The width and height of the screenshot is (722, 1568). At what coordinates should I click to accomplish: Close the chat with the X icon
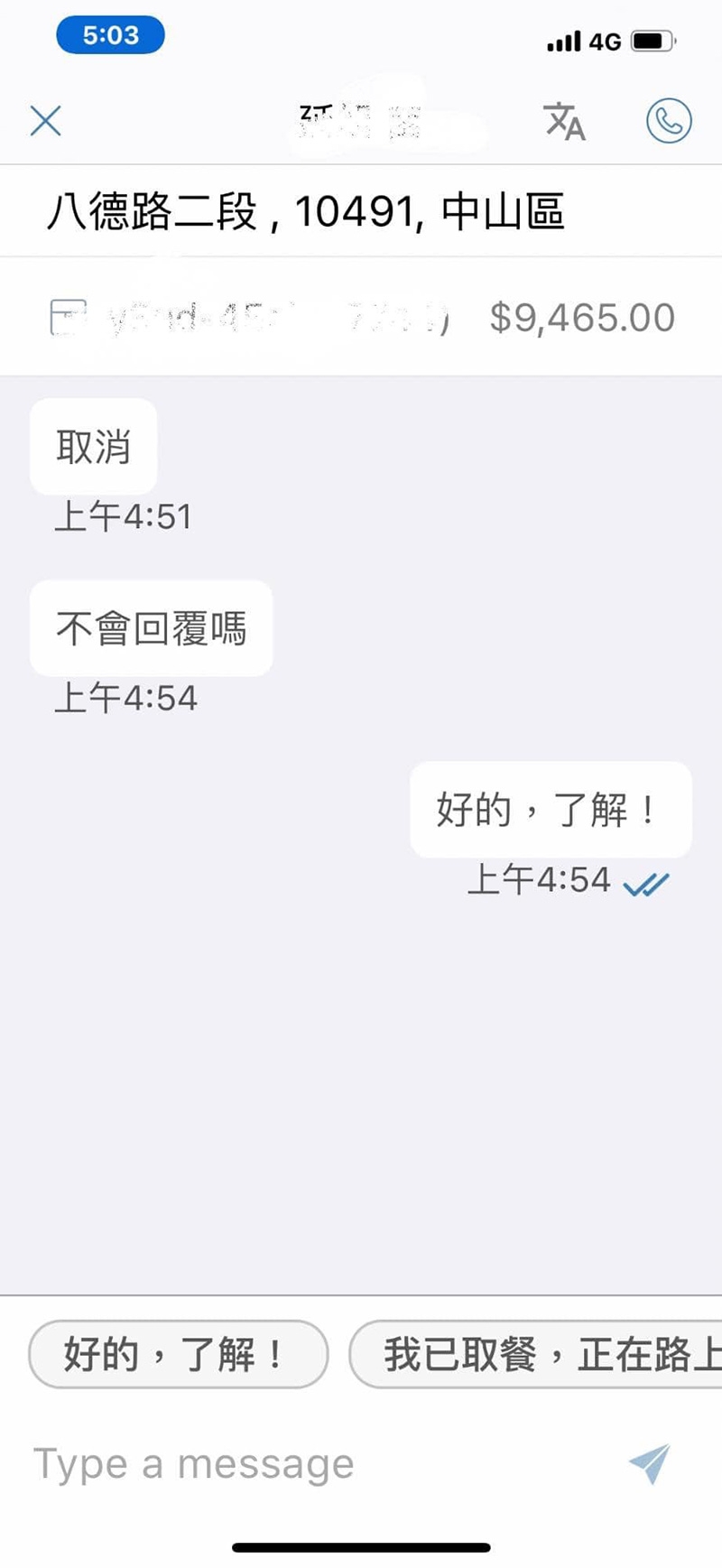coord(45,120)
